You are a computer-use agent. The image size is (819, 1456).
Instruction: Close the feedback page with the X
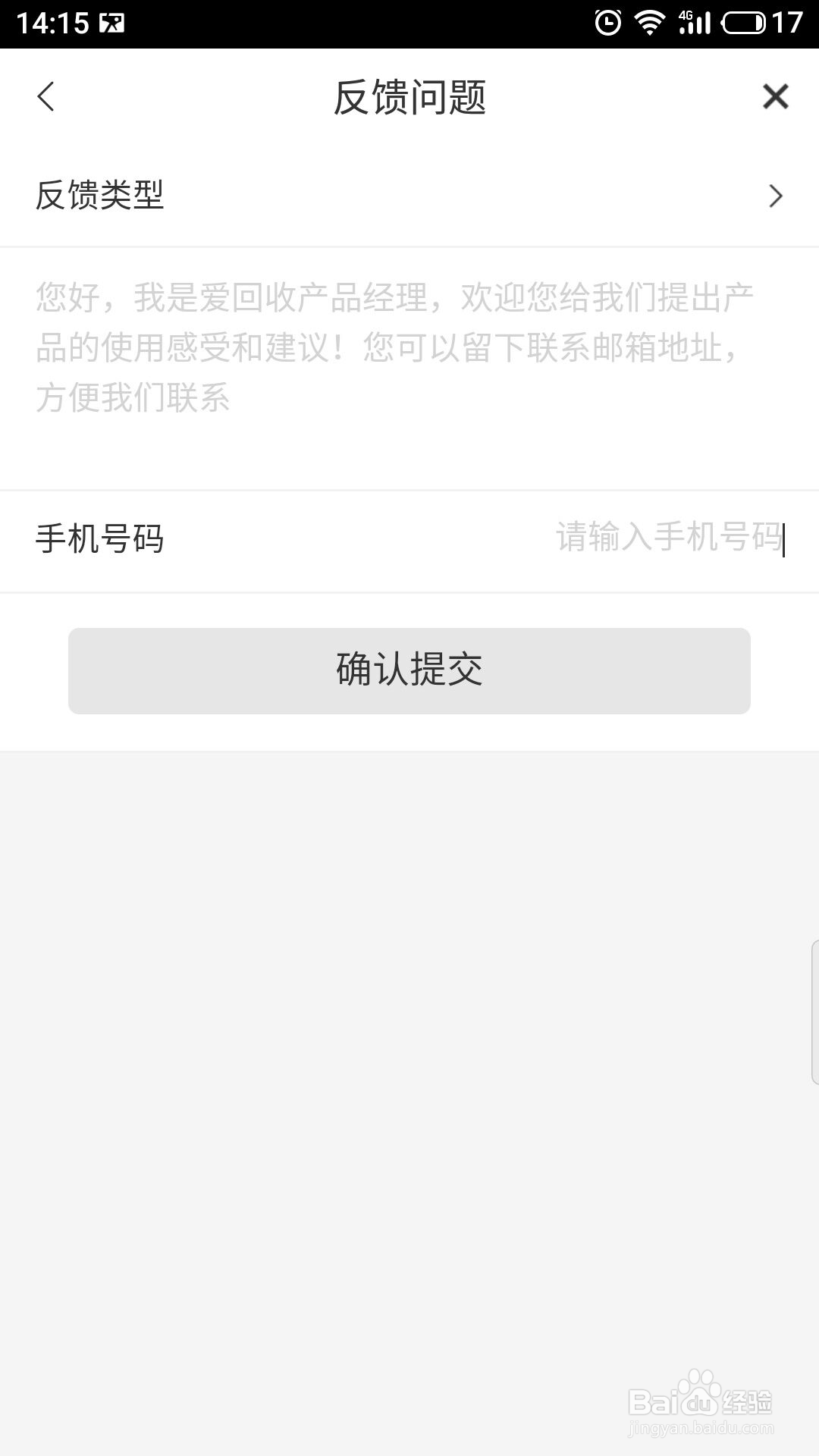tap(774, 97)
